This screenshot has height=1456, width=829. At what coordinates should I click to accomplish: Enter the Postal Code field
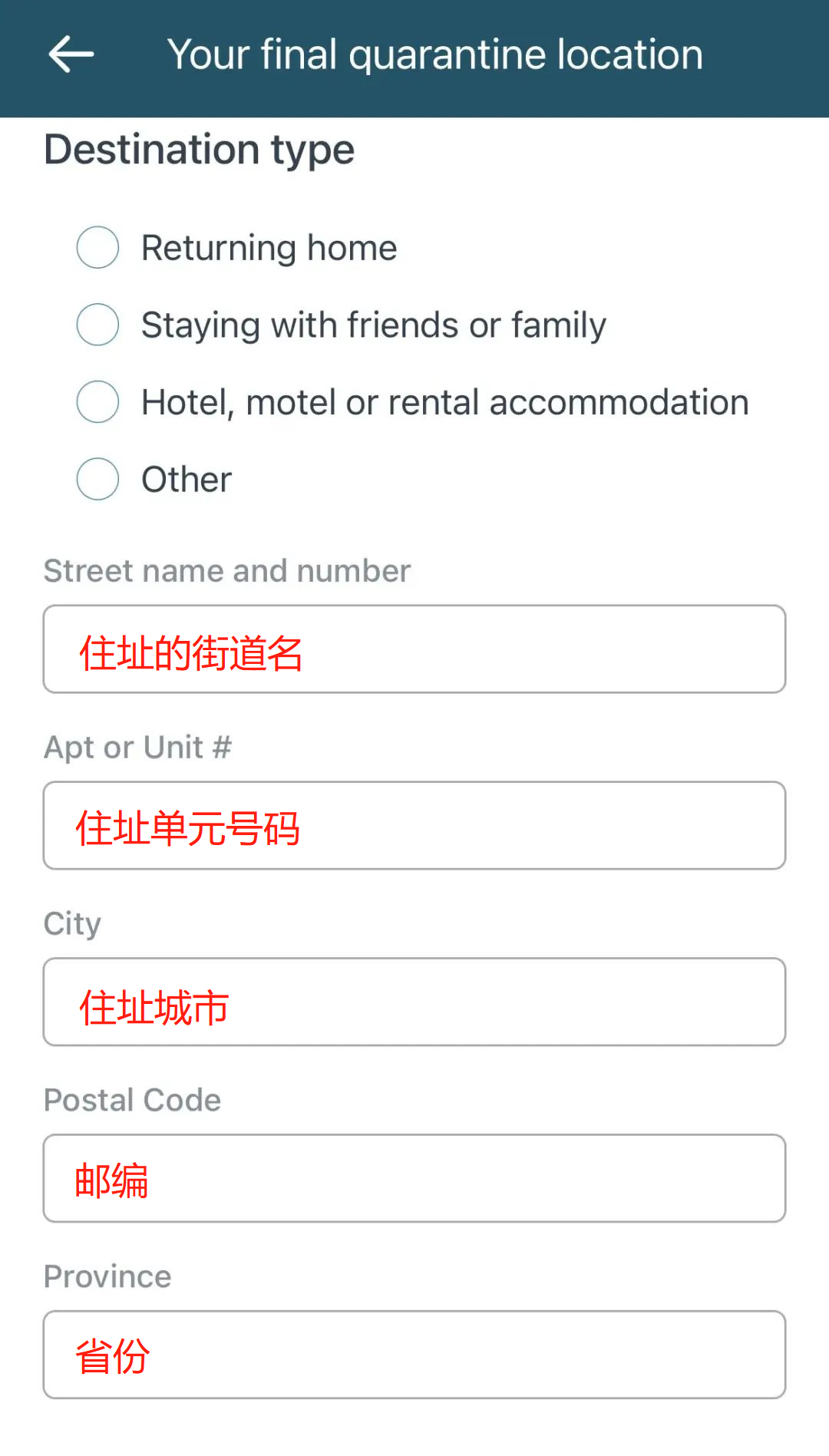[414, 1179]
